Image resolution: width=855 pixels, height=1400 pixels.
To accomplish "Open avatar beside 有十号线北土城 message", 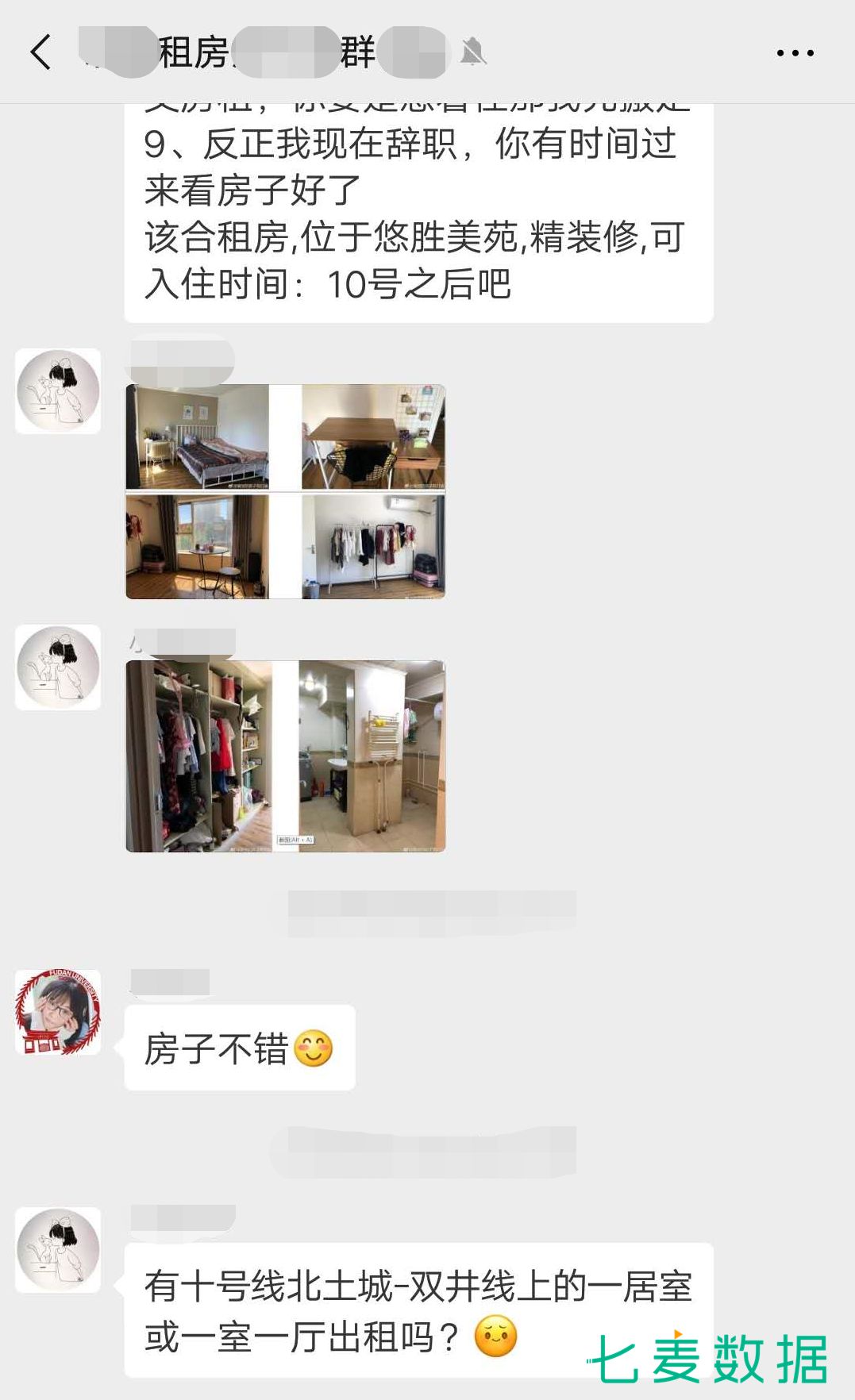I will 58,1250.
